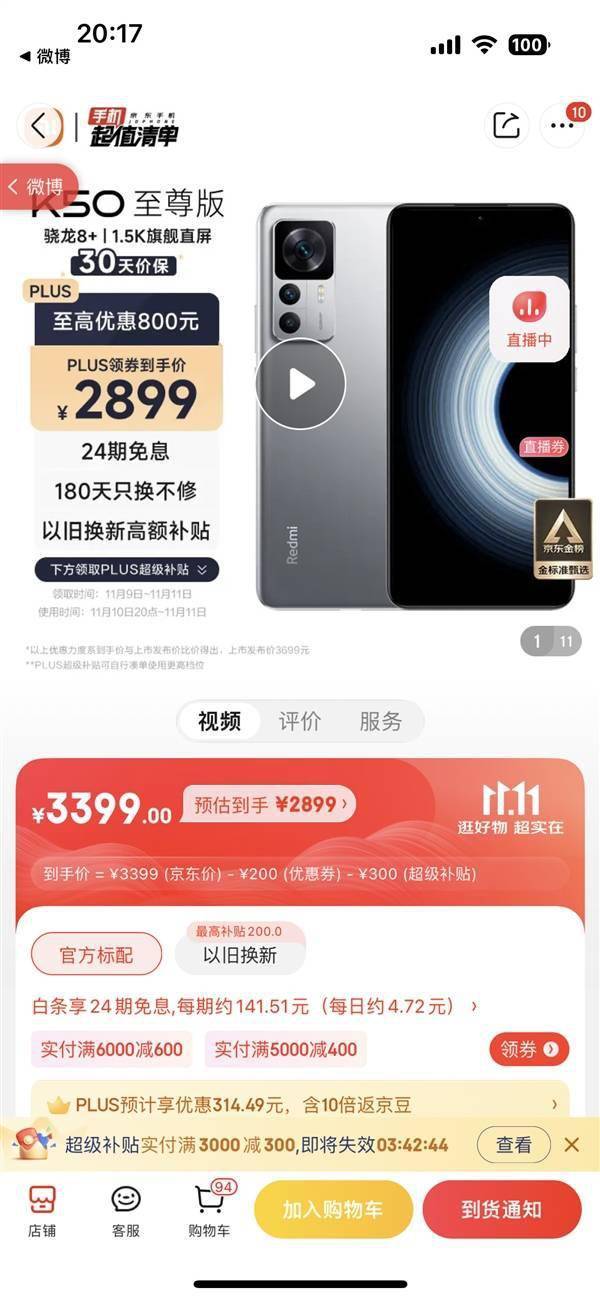
Task: Choose the 官方标配 option
Action: click(x=96, y=954)
